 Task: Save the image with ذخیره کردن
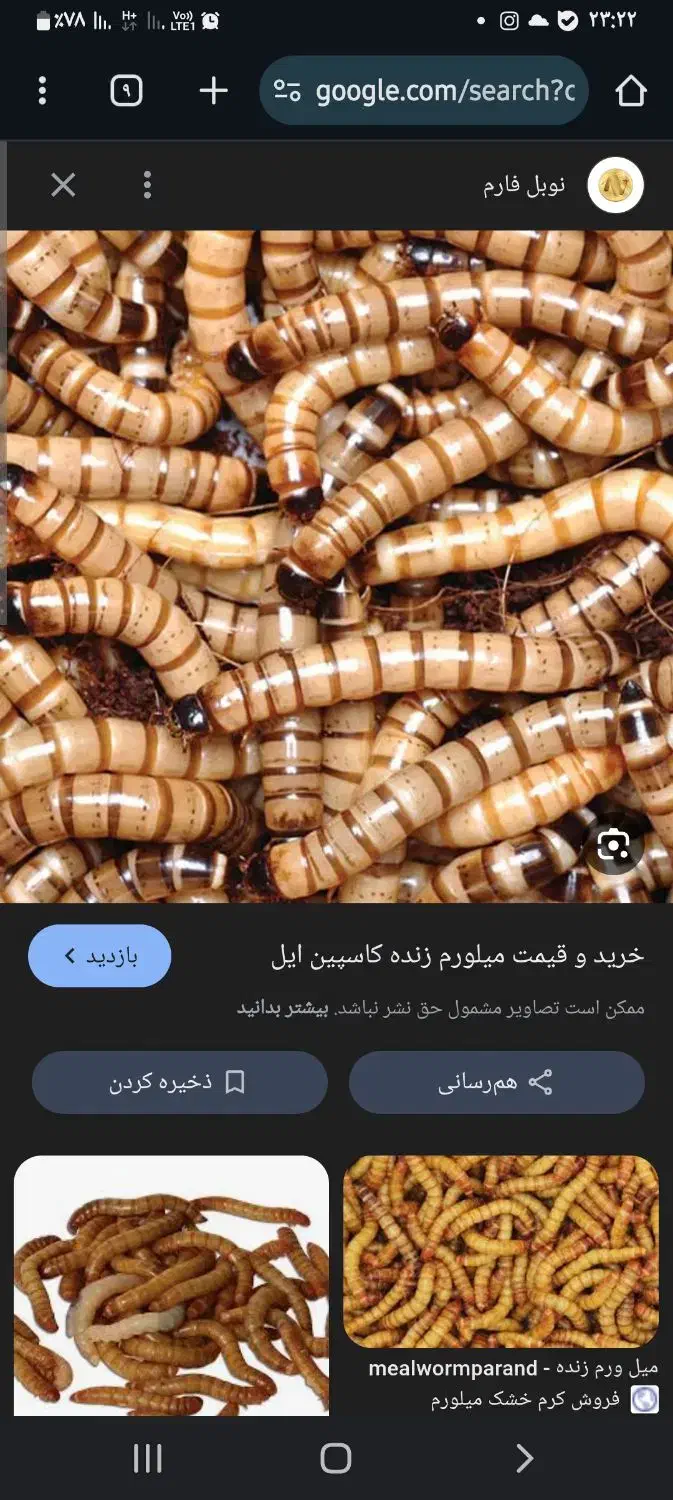pyautogui.click(x=180, y=1082)
